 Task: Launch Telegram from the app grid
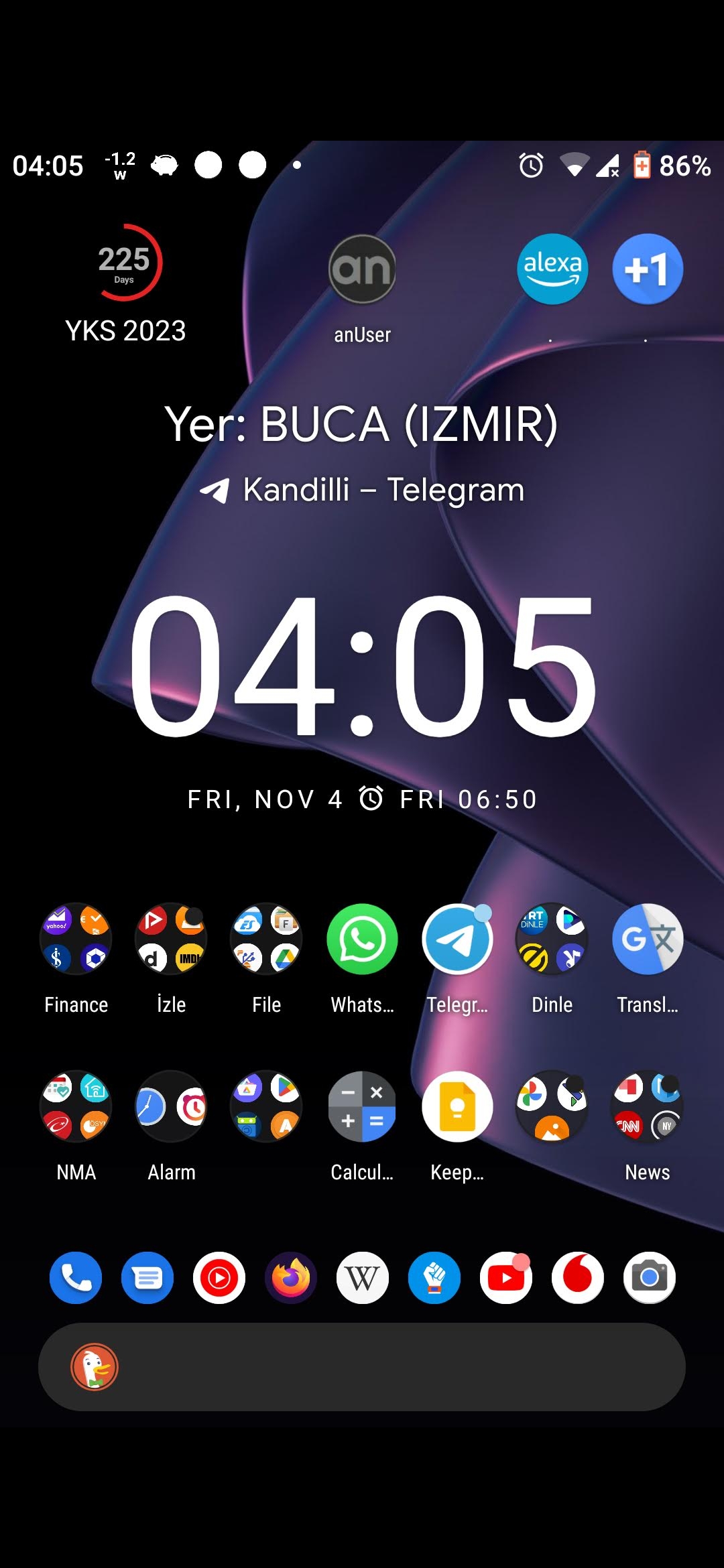[x=457, y=939]
